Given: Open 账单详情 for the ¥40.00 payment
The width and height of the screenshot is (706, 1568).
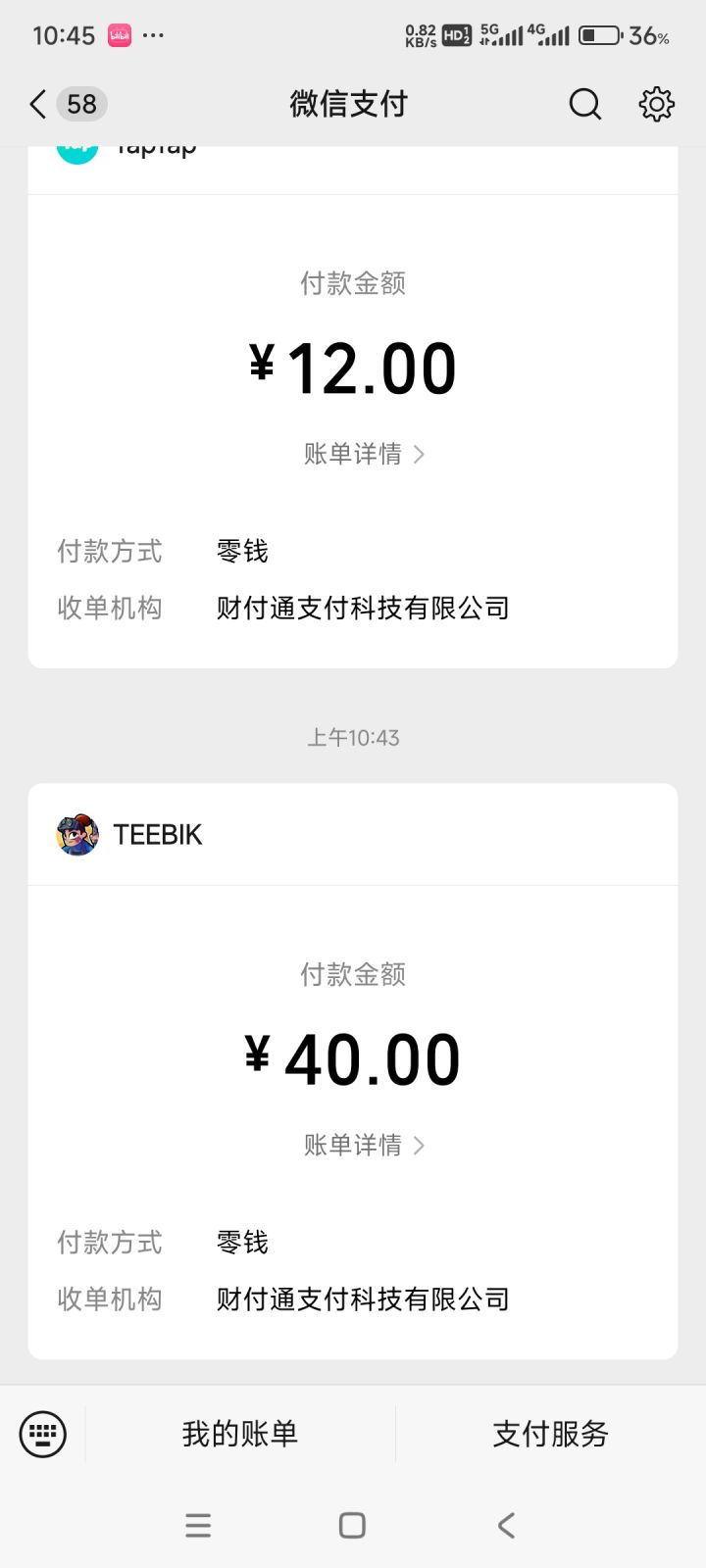Looking at the screenshot, I should click(x=363, y=1145).
